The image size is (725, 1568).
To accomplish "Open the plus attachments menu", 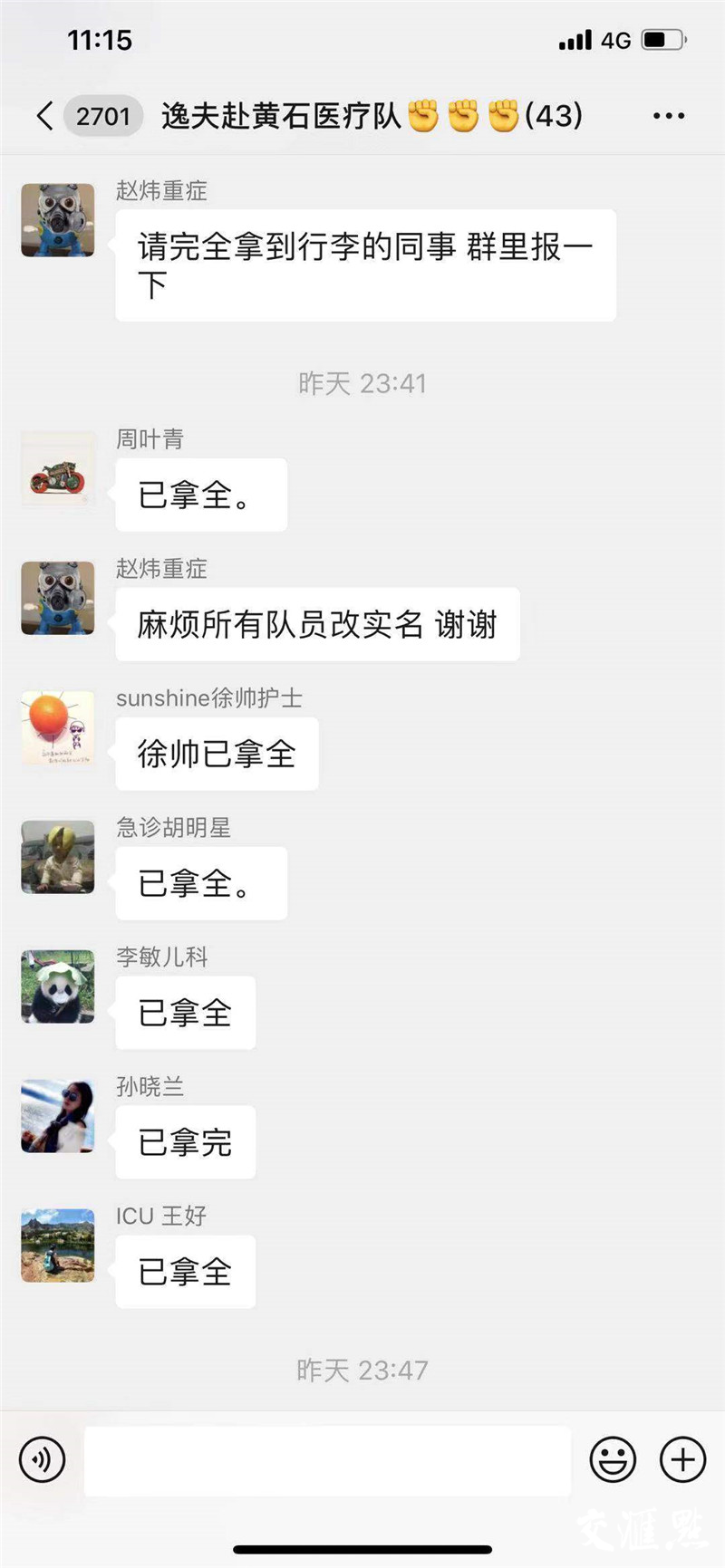I will 682,1459.
